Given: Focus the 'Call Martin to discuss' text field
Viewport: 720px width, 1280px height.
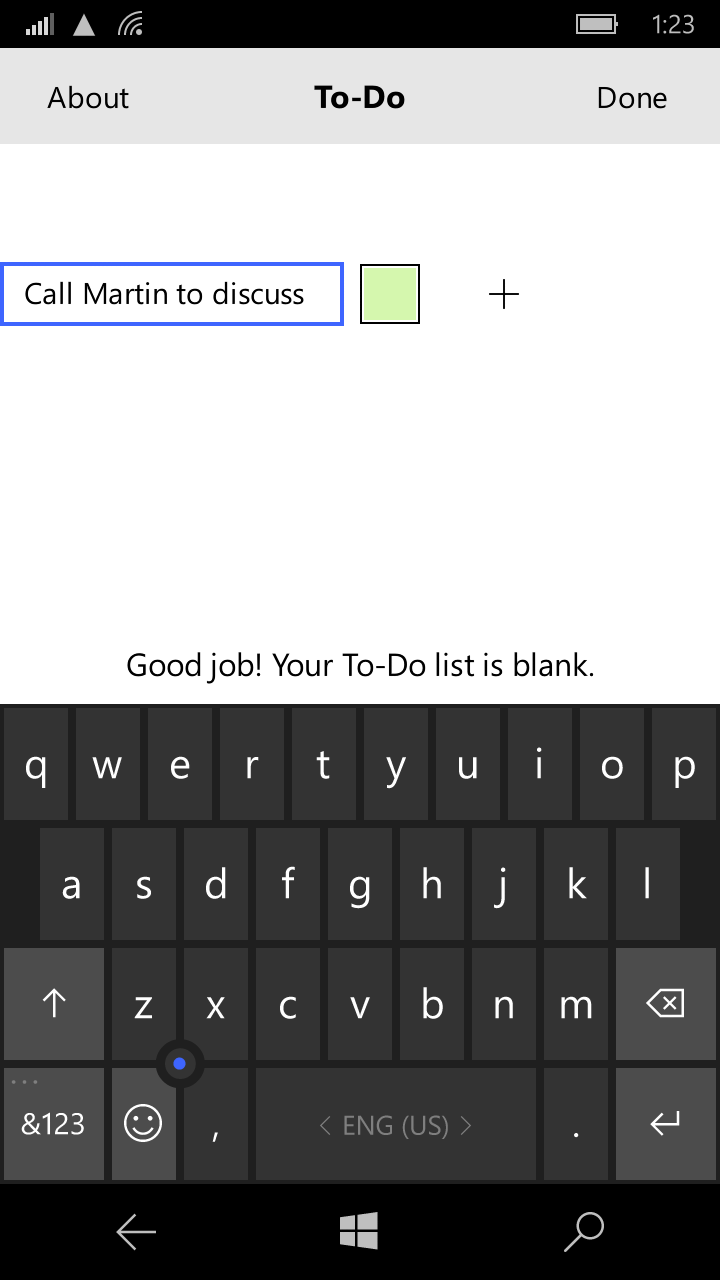Looking at the screenshot, I should 172,294.
